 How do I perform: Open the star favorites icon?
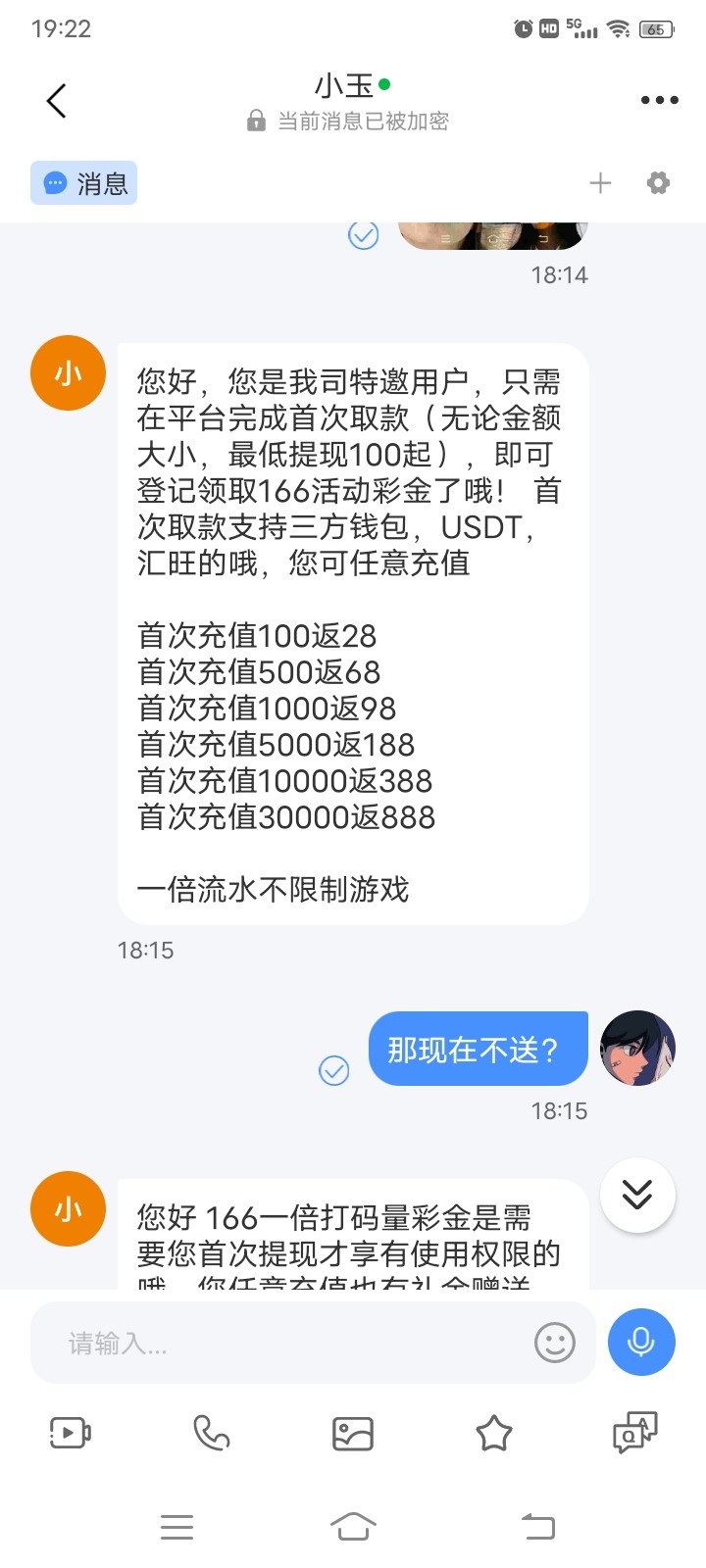(494, 1434)
